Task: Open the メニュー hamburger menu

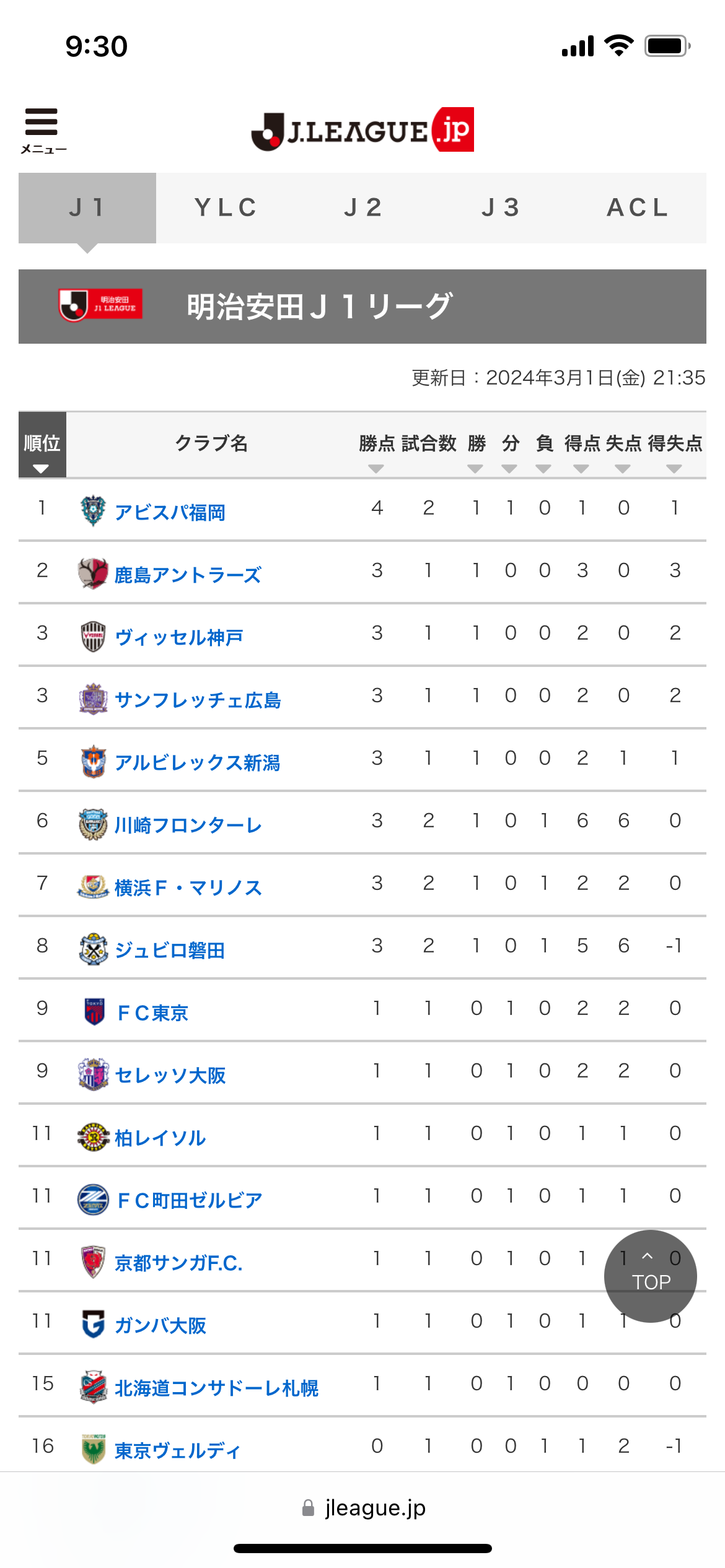Action: [43, 130]
